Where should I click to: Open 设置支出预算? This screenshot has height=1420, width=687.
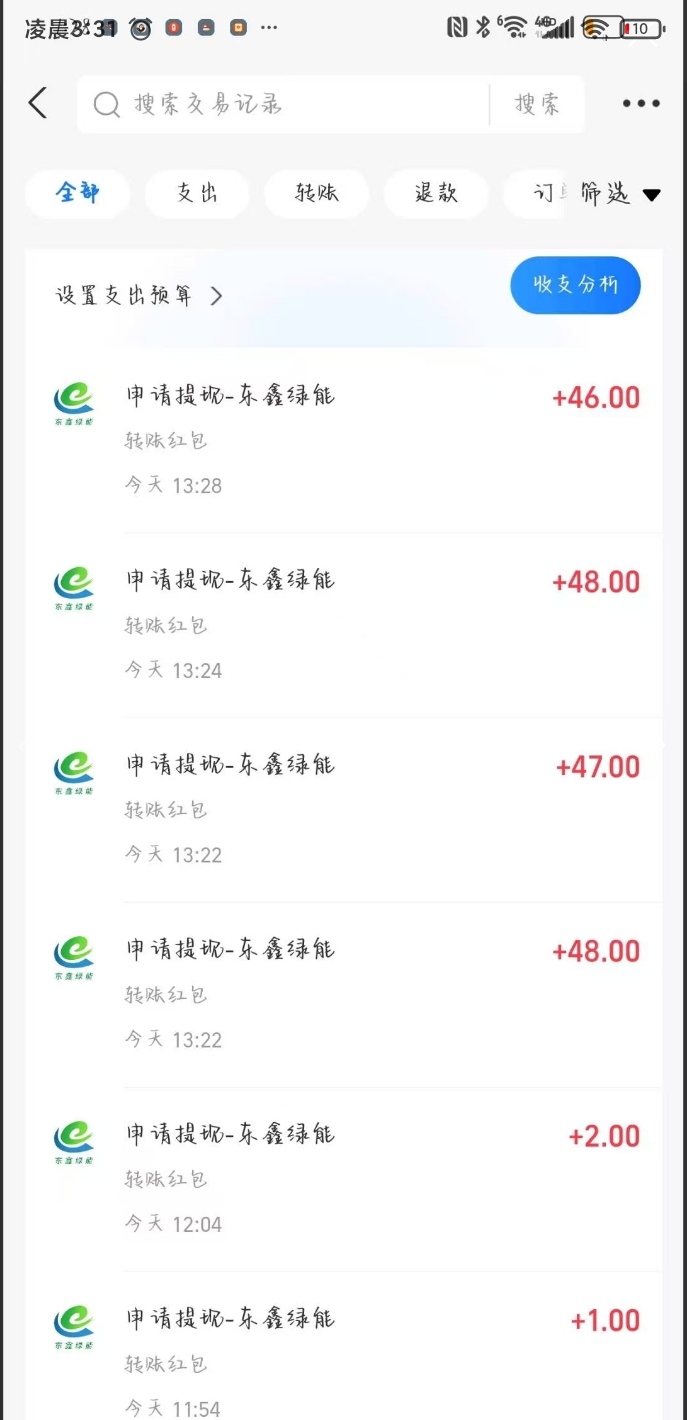click(x=139, y=295)
